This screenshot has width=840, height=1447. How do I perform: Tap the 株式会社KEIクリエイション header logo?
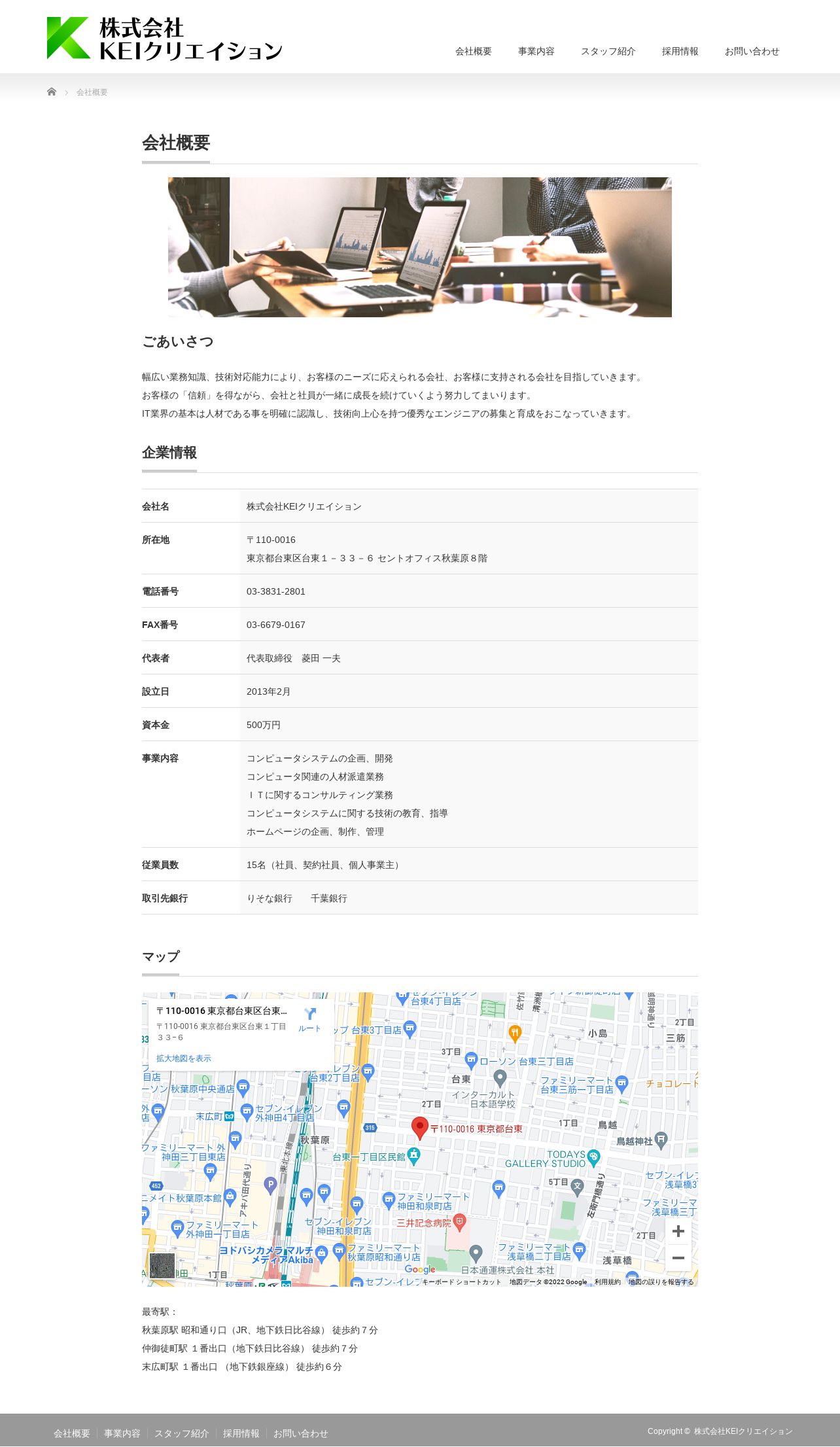pyautogui.click(x=164, y=39)
